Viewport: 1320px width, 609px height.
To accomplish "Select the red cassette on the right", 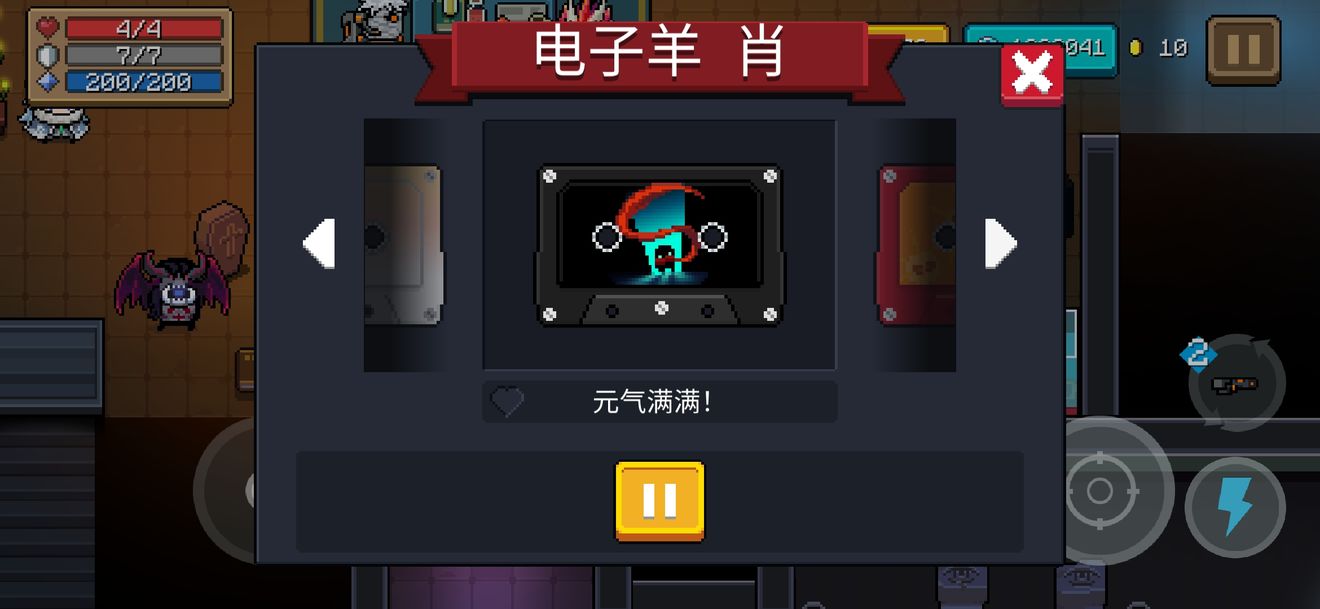I will (915, 246).
